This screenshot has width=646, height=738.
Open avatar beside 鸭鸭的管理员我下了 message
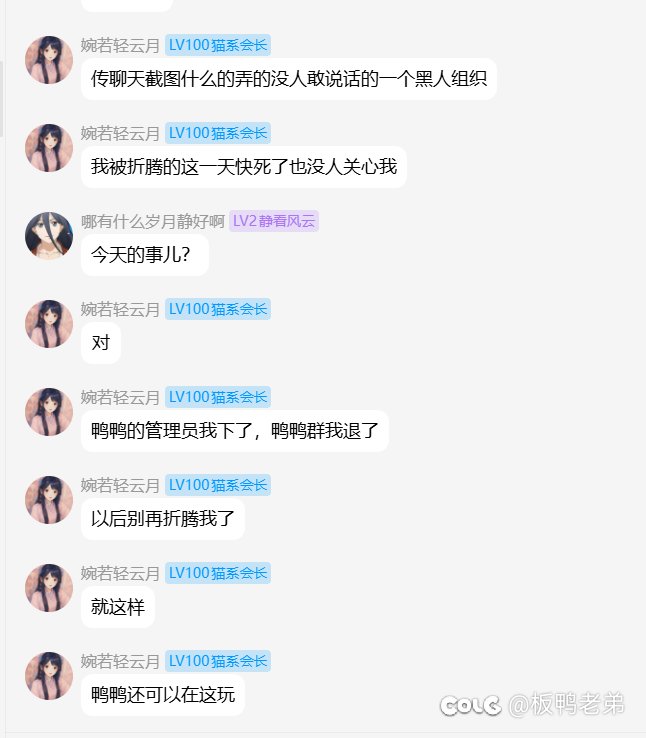(48, 412)
